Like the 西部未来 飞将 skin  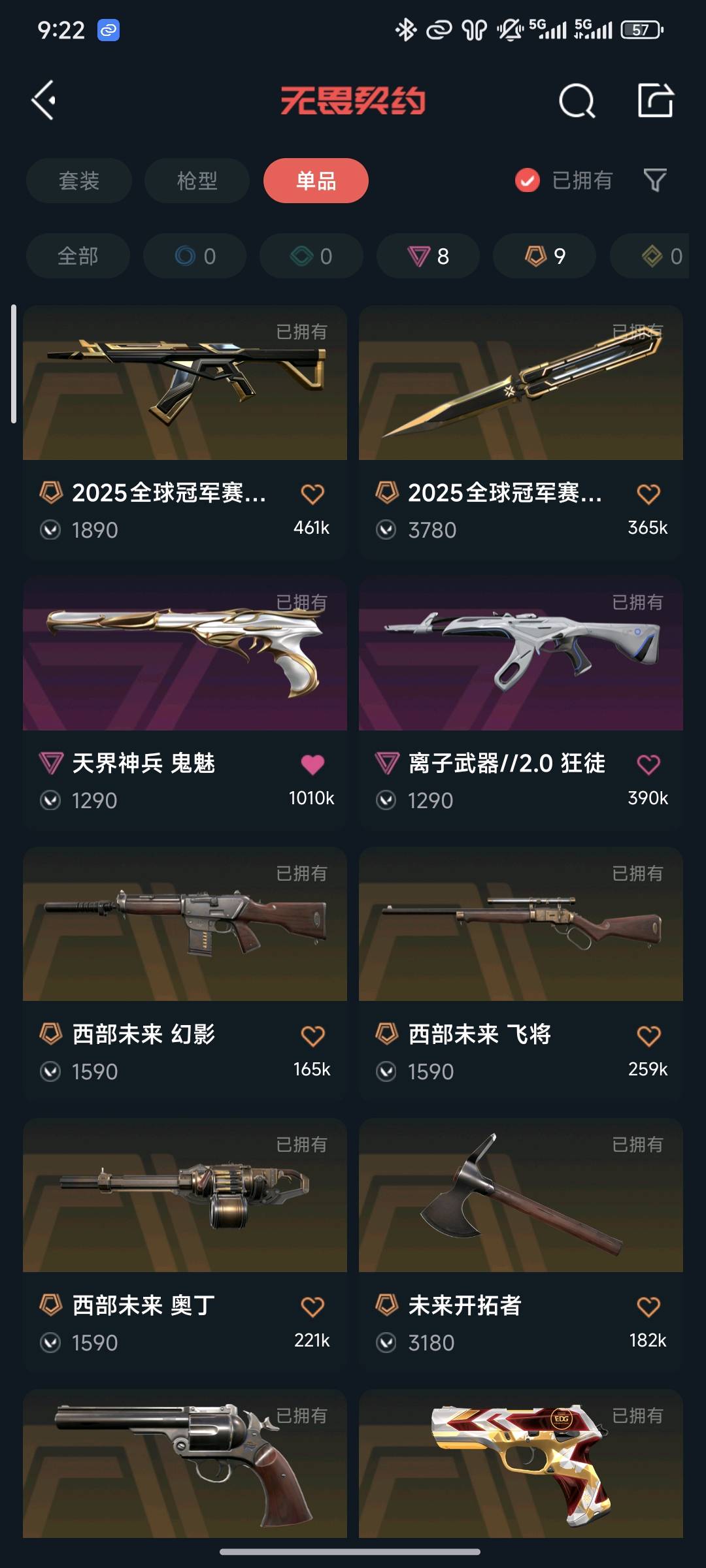[648, 1036]
